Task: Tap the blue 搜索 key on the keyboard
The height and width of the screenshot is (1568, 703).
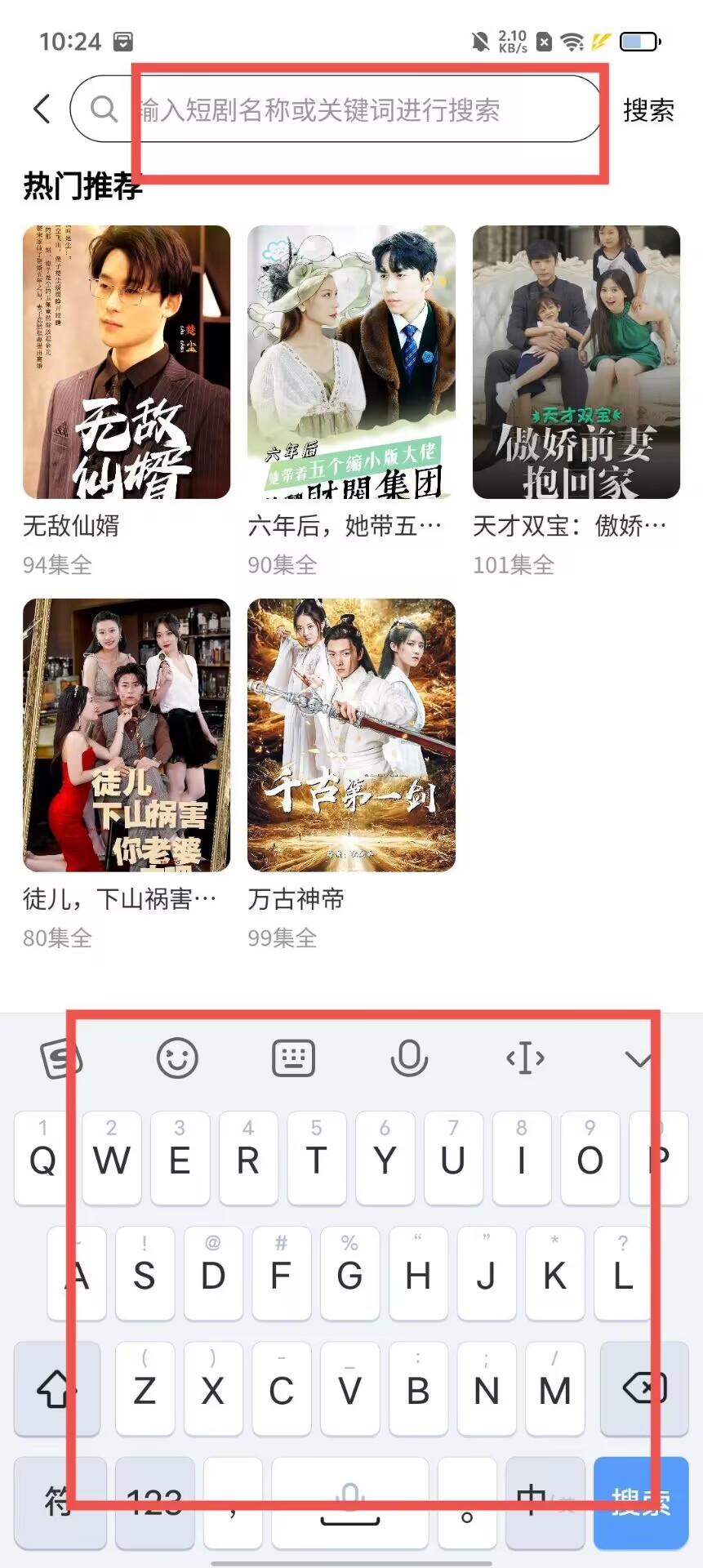Action: pos(641,1503)
